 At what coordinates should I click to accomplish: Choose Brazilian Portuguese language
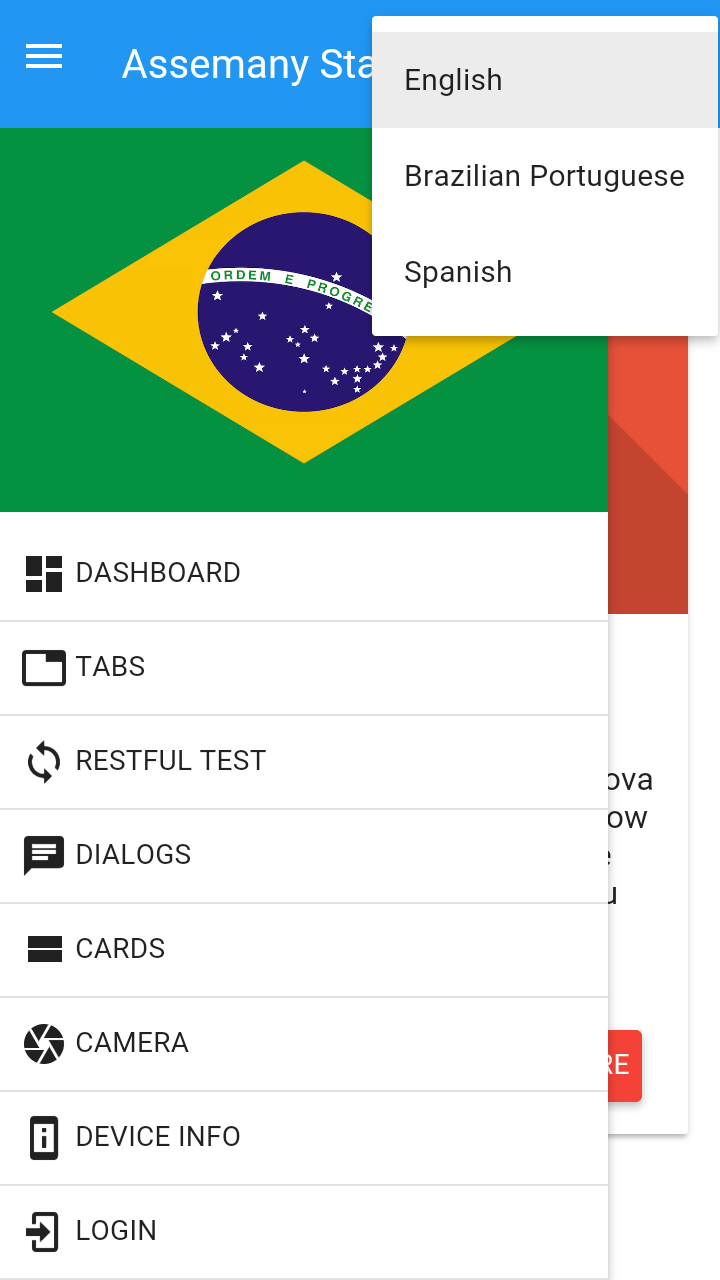point(545,176)
